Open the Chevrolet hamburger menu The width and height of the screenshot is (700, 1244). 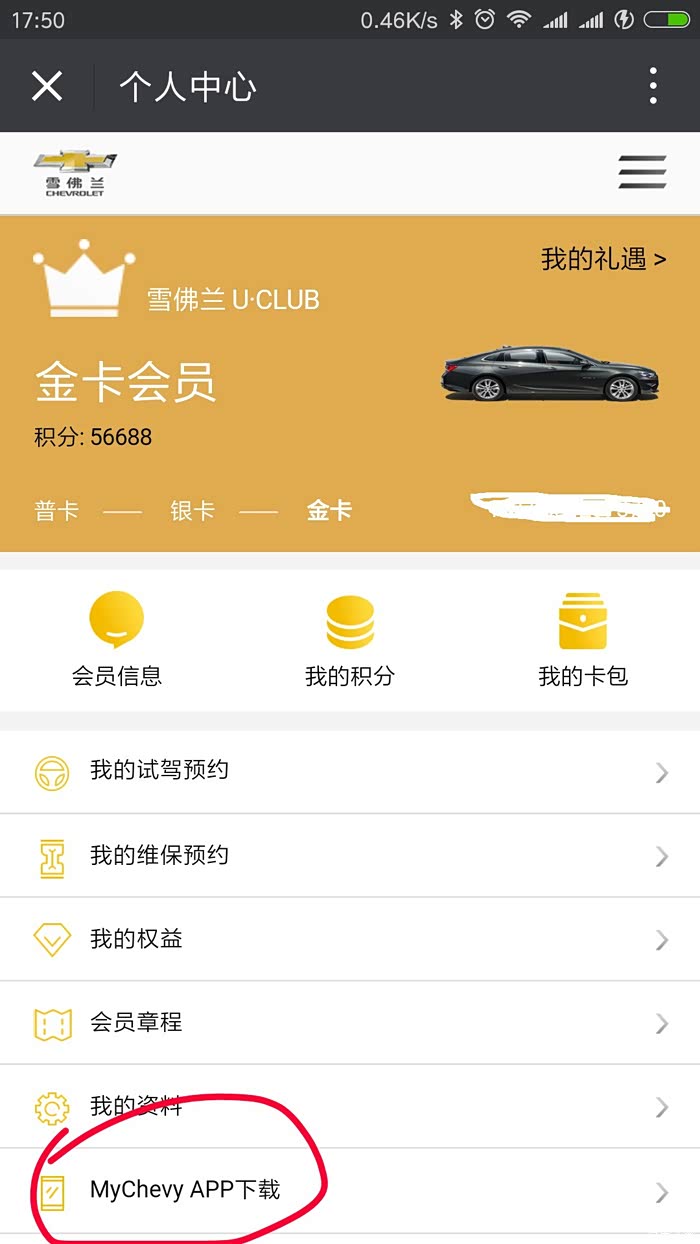click(x=642, y=172)
